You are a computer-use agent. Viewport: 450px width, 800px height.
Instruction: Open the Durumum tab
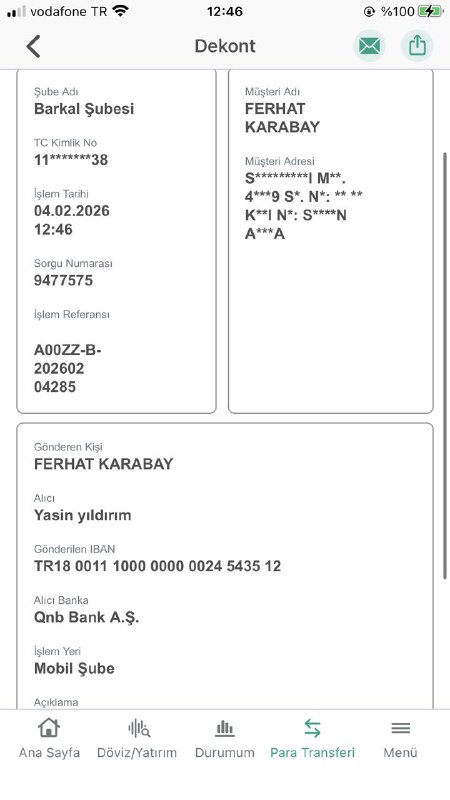click(x=224, y=738)
